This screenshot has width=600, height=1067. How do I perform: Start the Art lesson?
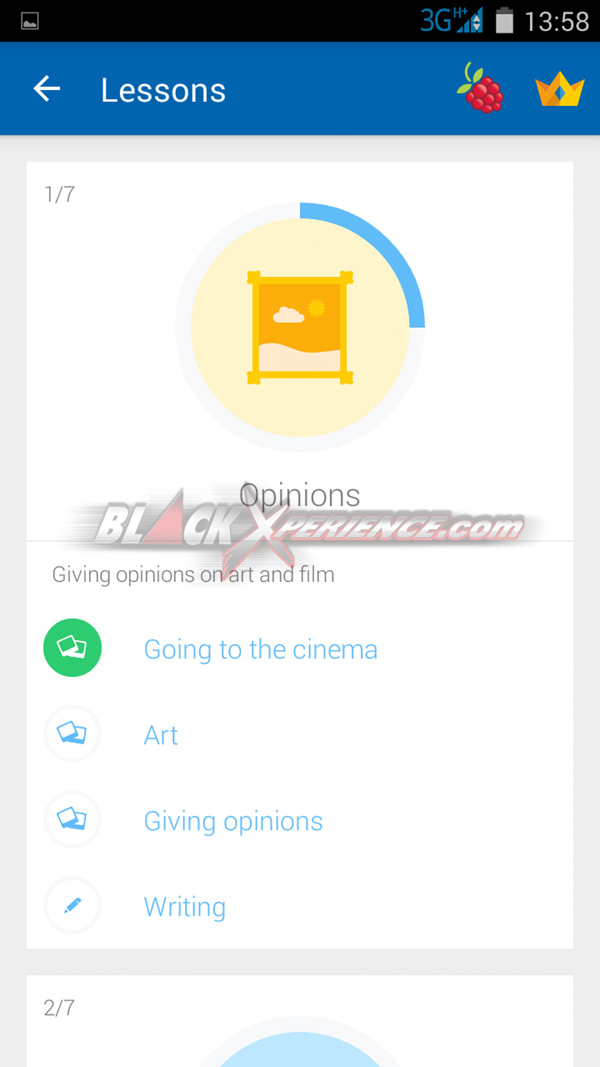pos(161,735)
